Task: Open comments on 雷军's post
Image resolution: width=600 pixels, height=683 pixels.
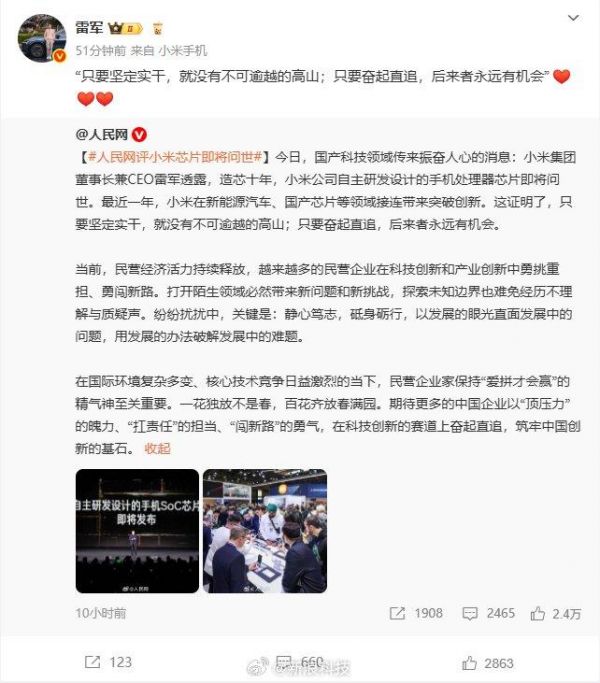Action: click(x=298, y=662)
